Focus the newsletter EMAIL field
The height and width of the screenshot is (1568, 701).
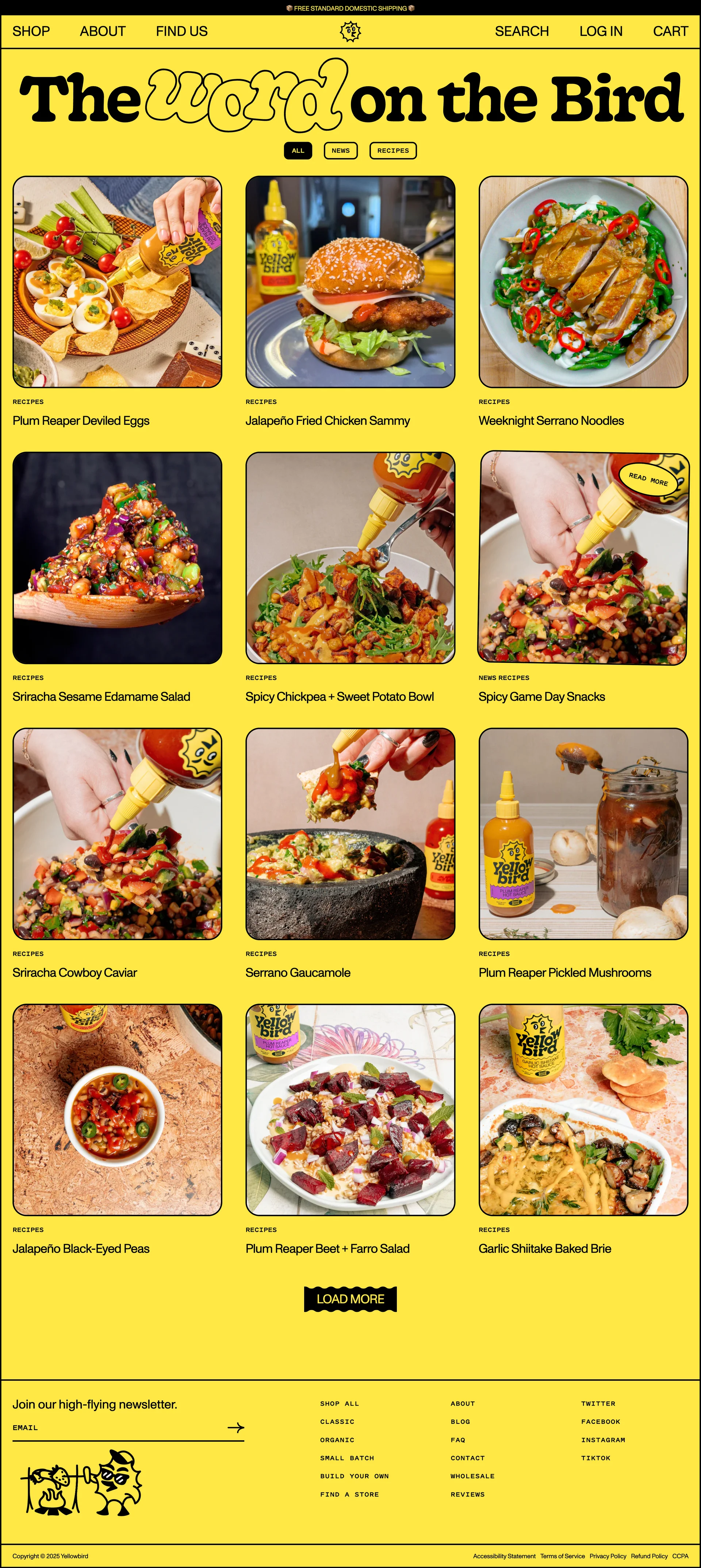coord(116,1427)
